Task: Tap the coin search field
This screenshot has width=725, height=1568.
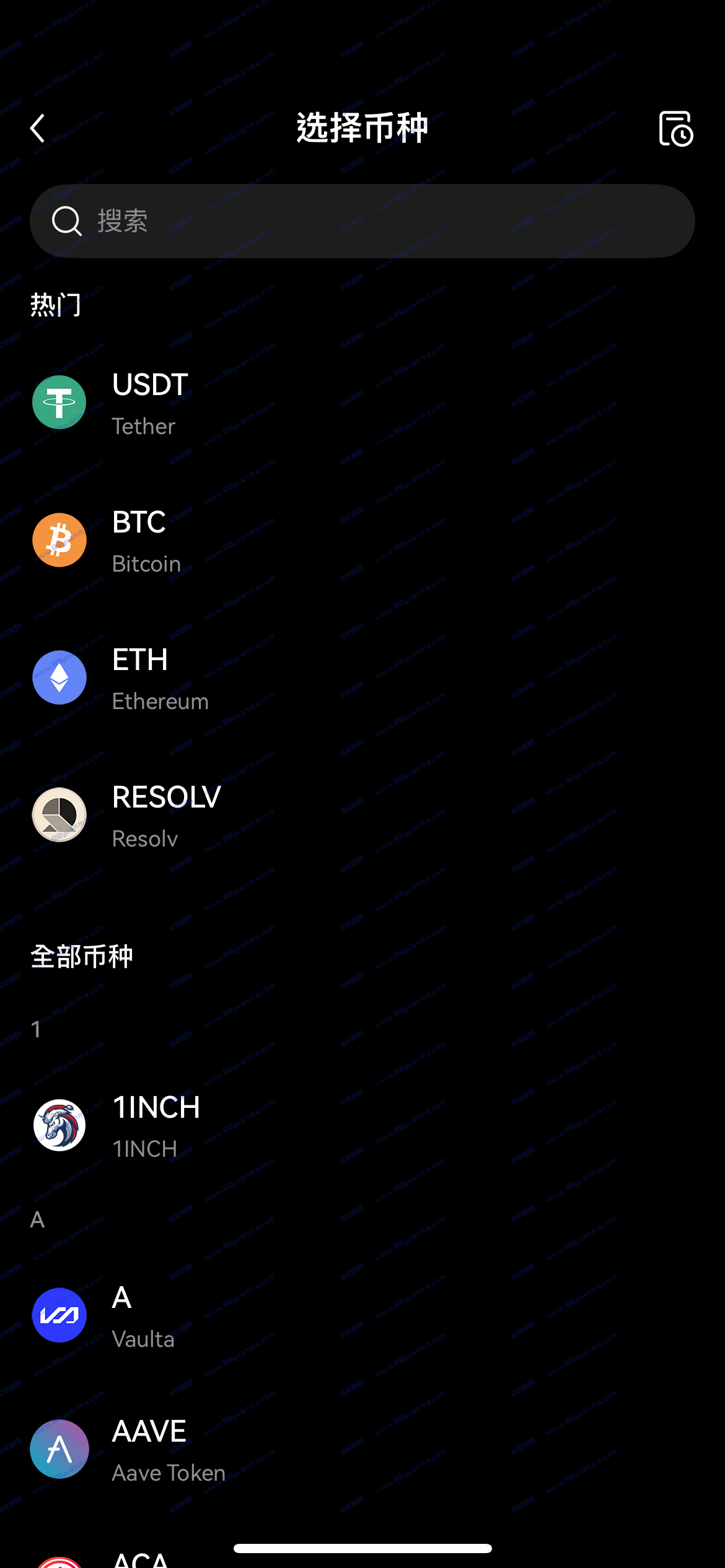Action: (x=362, y=221)
